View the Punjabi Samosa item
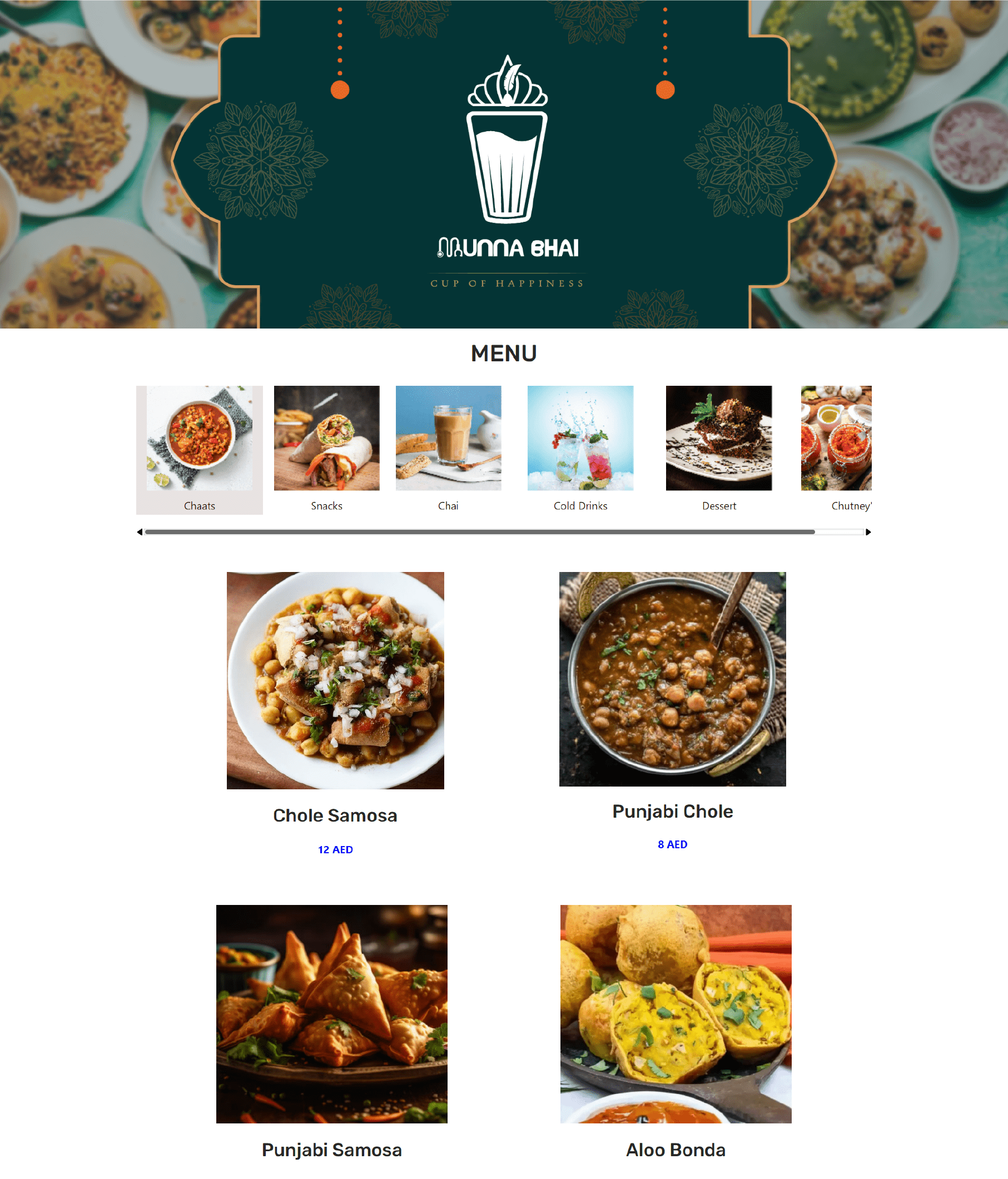 (x=332, y=1014)
